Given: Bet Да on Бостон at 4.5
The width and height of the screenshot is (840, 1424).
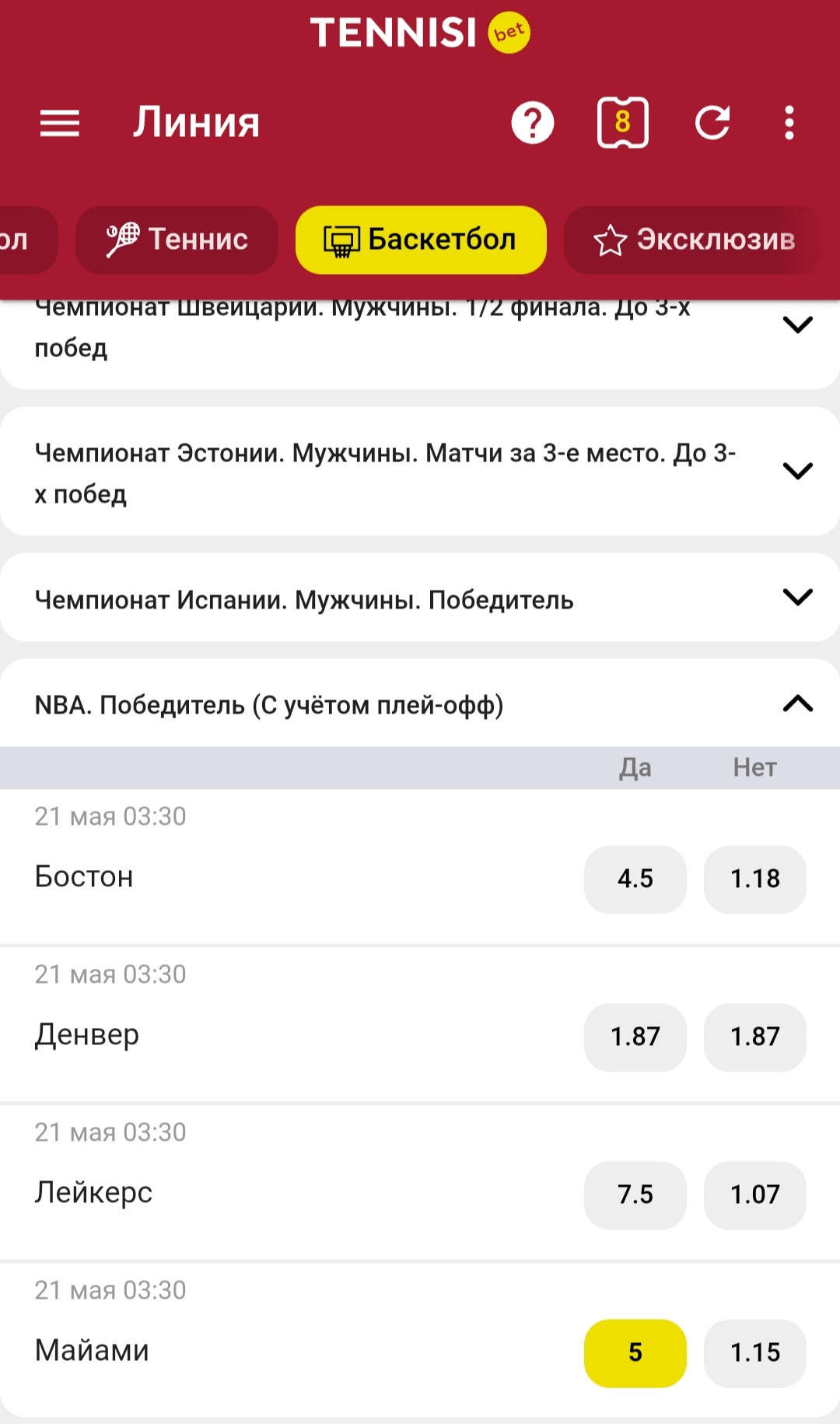Looking at the screenshot, I should (635, 879).
